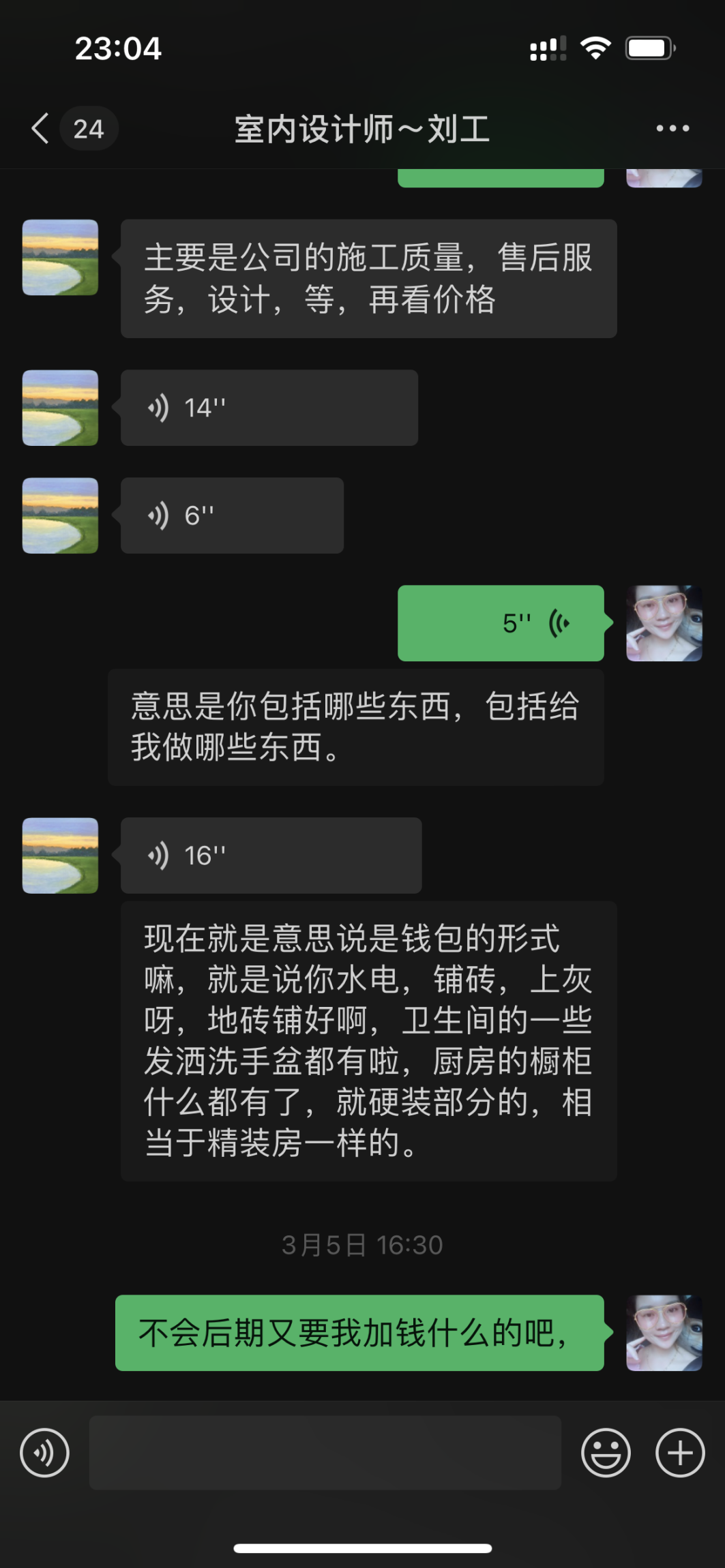
Task: Open the designer's avatar beside the 14'' voice message
Action: [x=60, y=408]
